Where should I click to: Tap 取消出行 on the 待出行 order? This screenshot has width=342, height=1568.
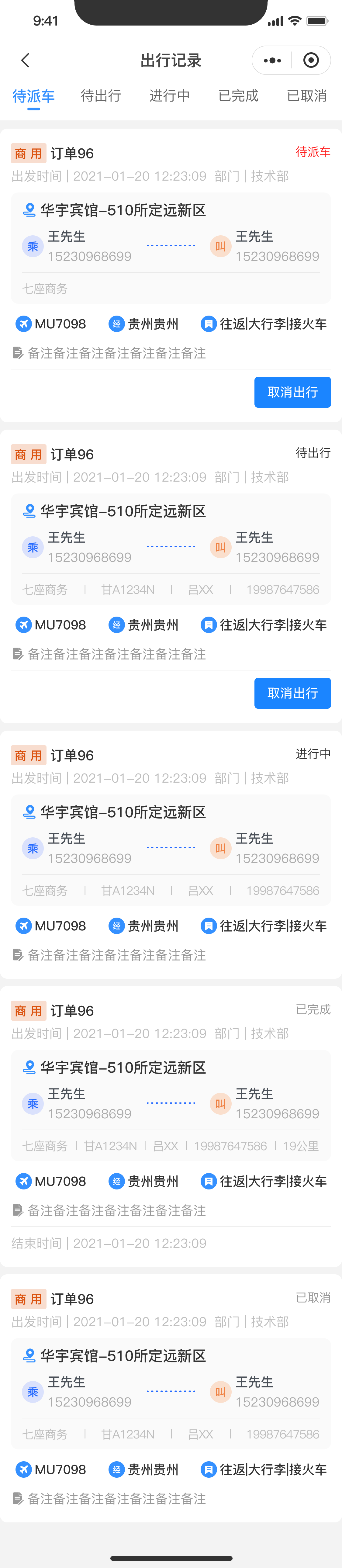click(292, 693)
